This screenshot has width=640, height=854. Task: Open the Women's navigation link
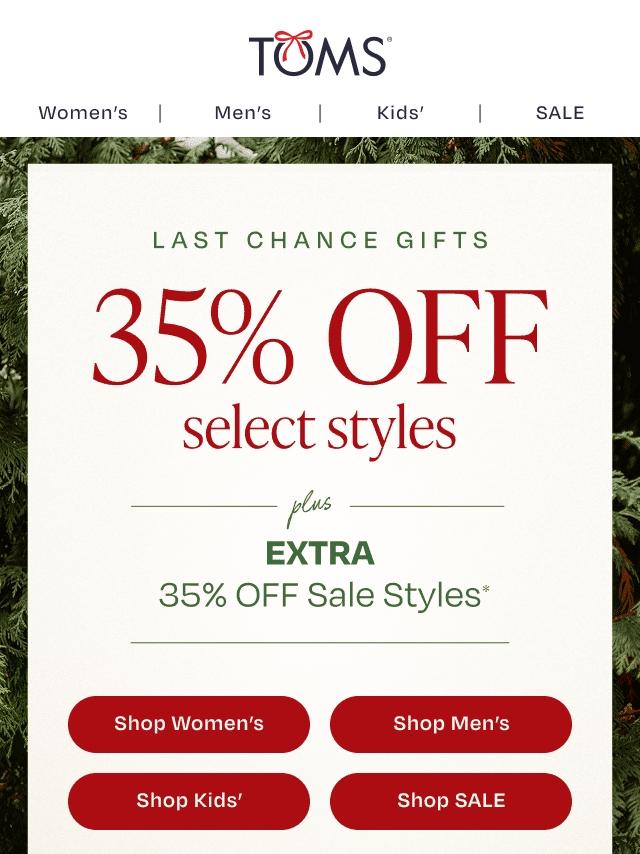click(x=83, y=113)
